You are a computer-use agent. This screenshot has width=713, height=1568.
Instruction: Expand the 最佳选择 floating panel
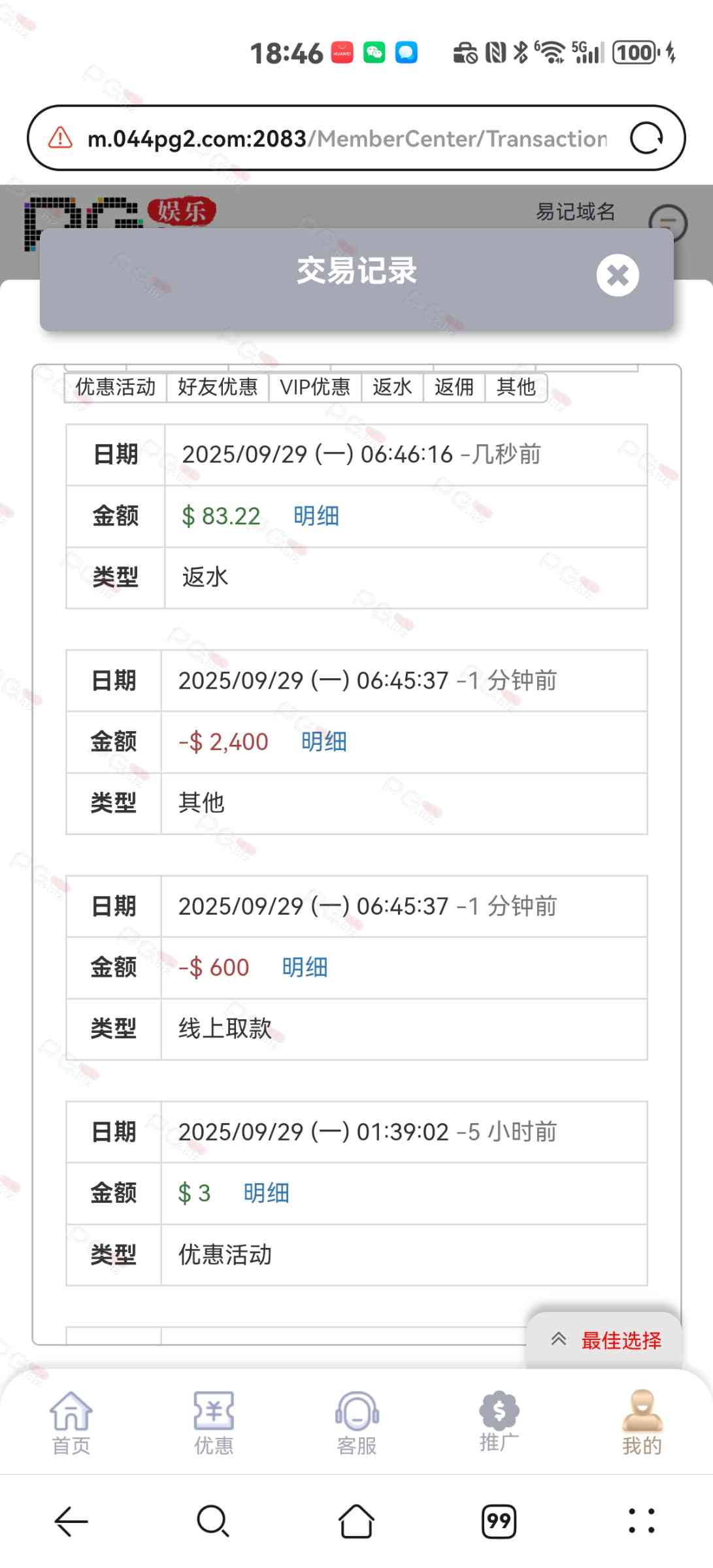605,1340
